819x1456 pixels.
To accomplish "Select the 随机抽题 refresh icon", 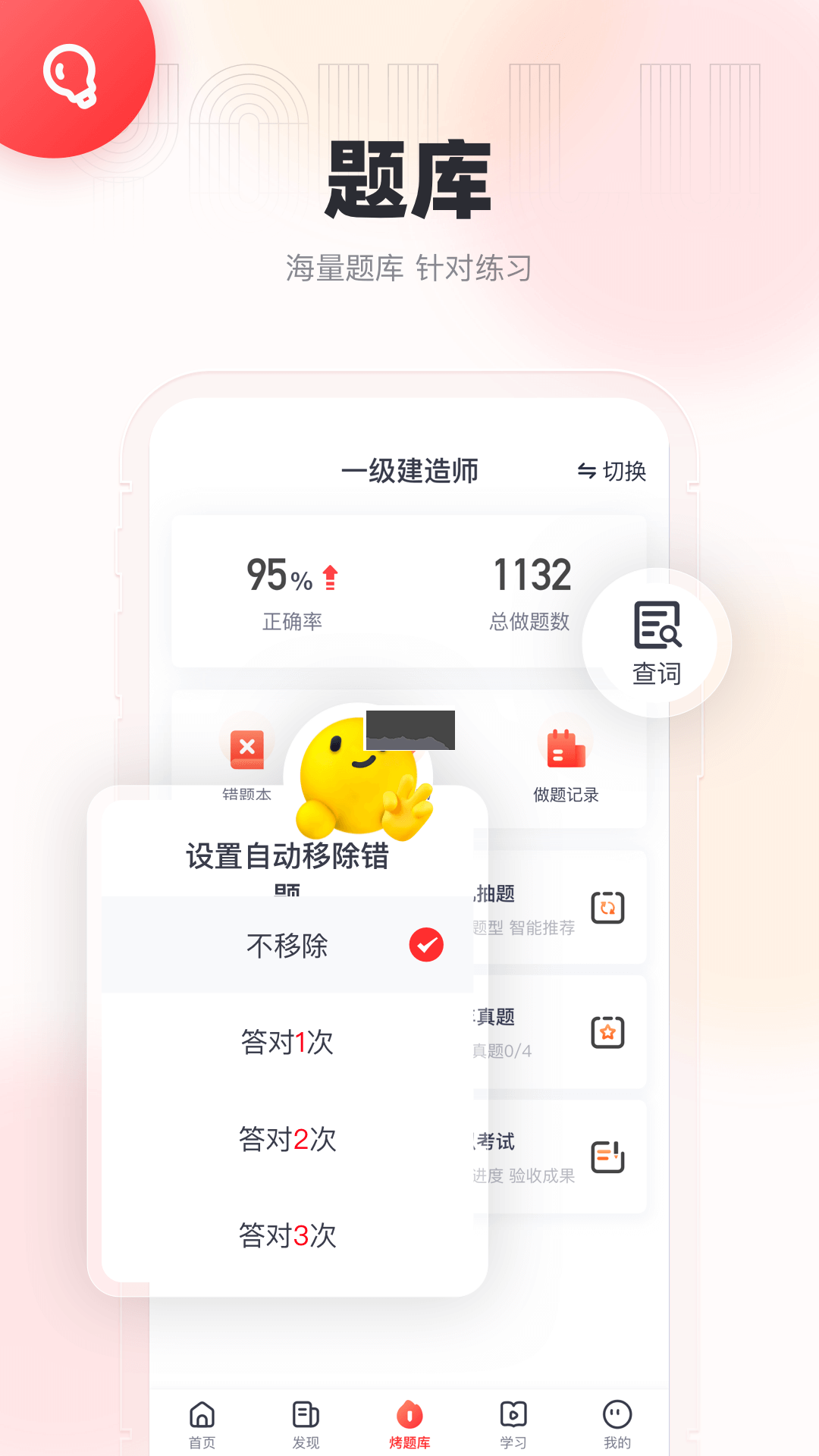I will click(x=608, y=908).
